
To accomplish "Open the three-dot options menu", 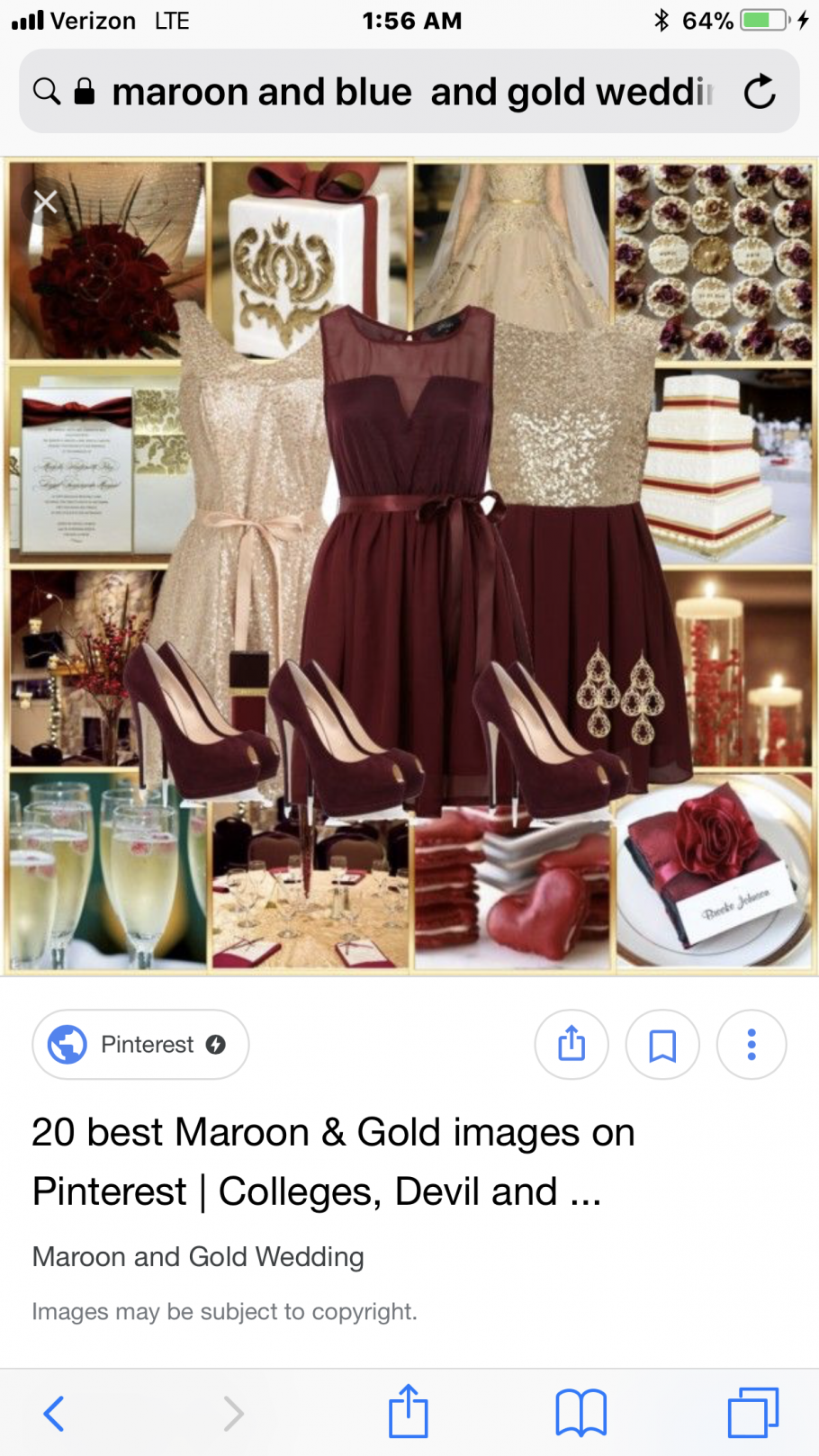I will click(751, 1044).
